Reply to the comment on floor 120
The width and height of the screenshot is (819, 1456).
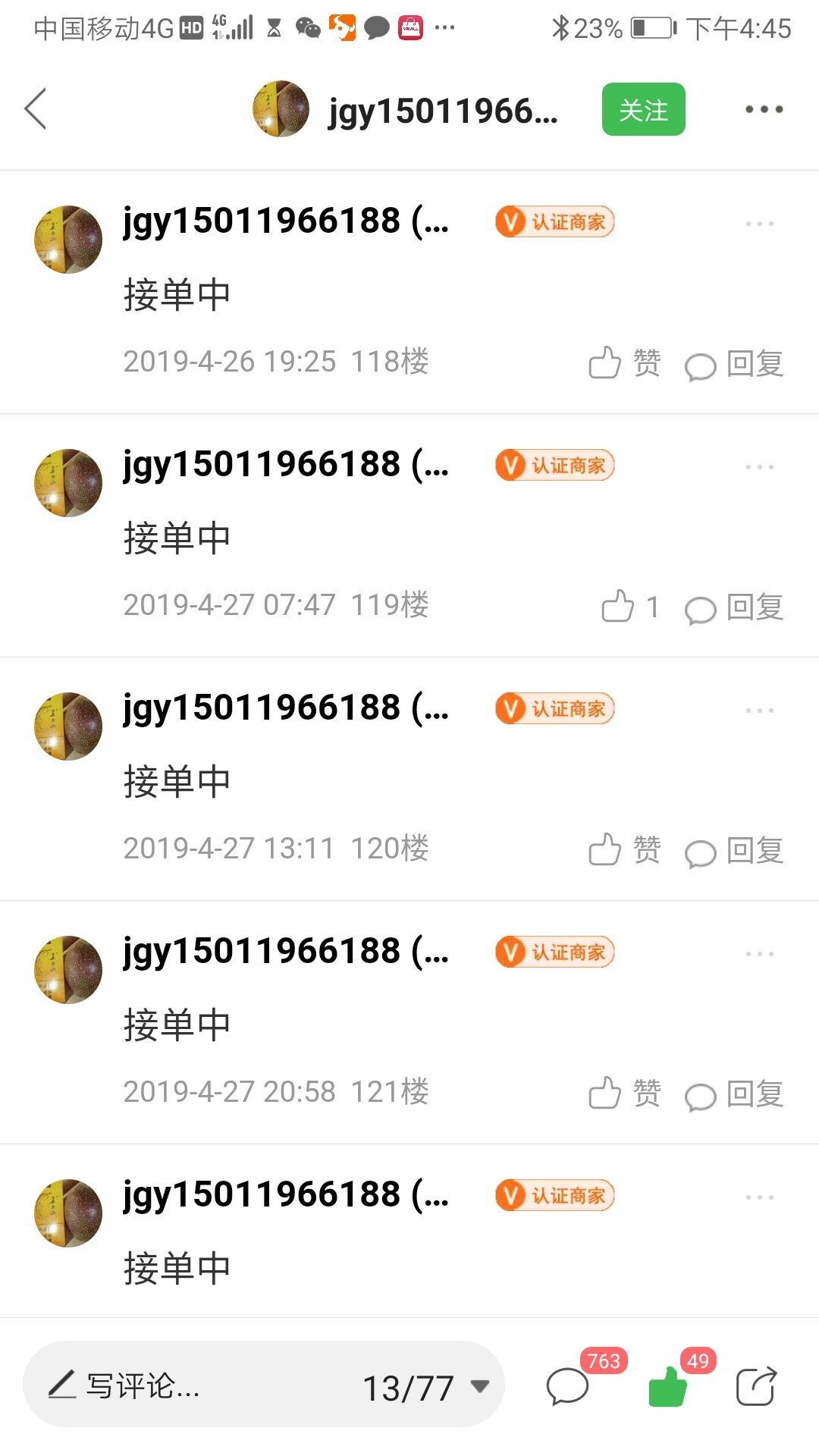[734, 851]
